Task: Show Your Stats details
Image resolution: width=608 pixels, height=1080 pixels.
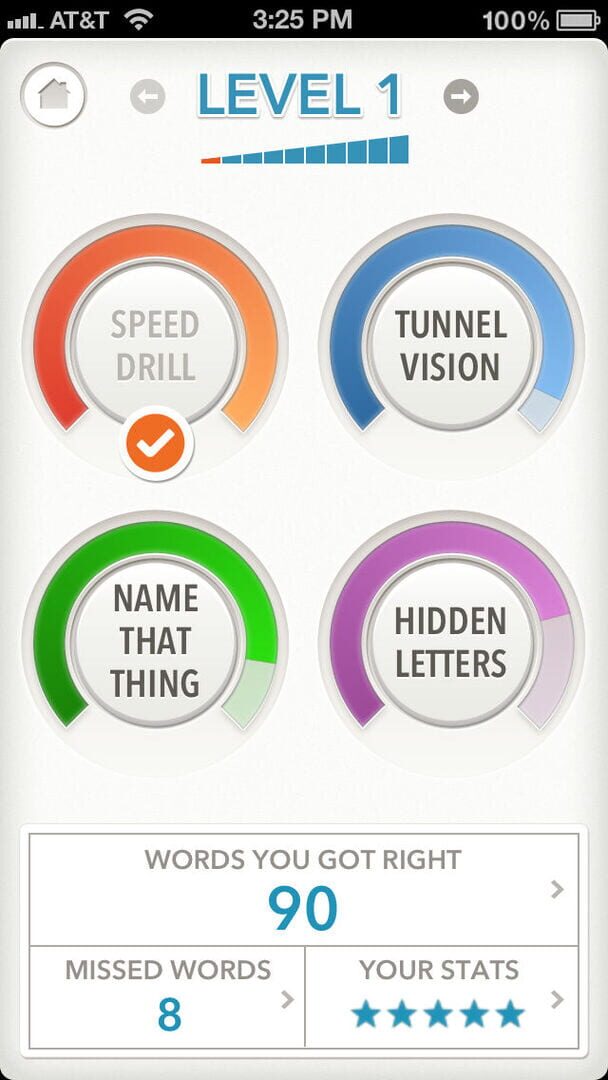Action: [440, 997]
